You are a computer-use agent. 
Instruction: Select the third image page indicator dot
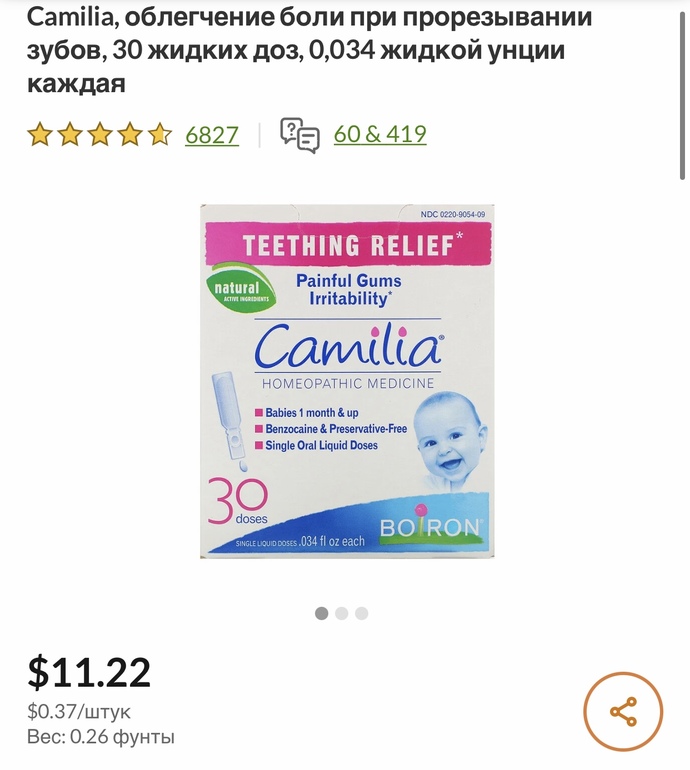[x=361, y=613]
